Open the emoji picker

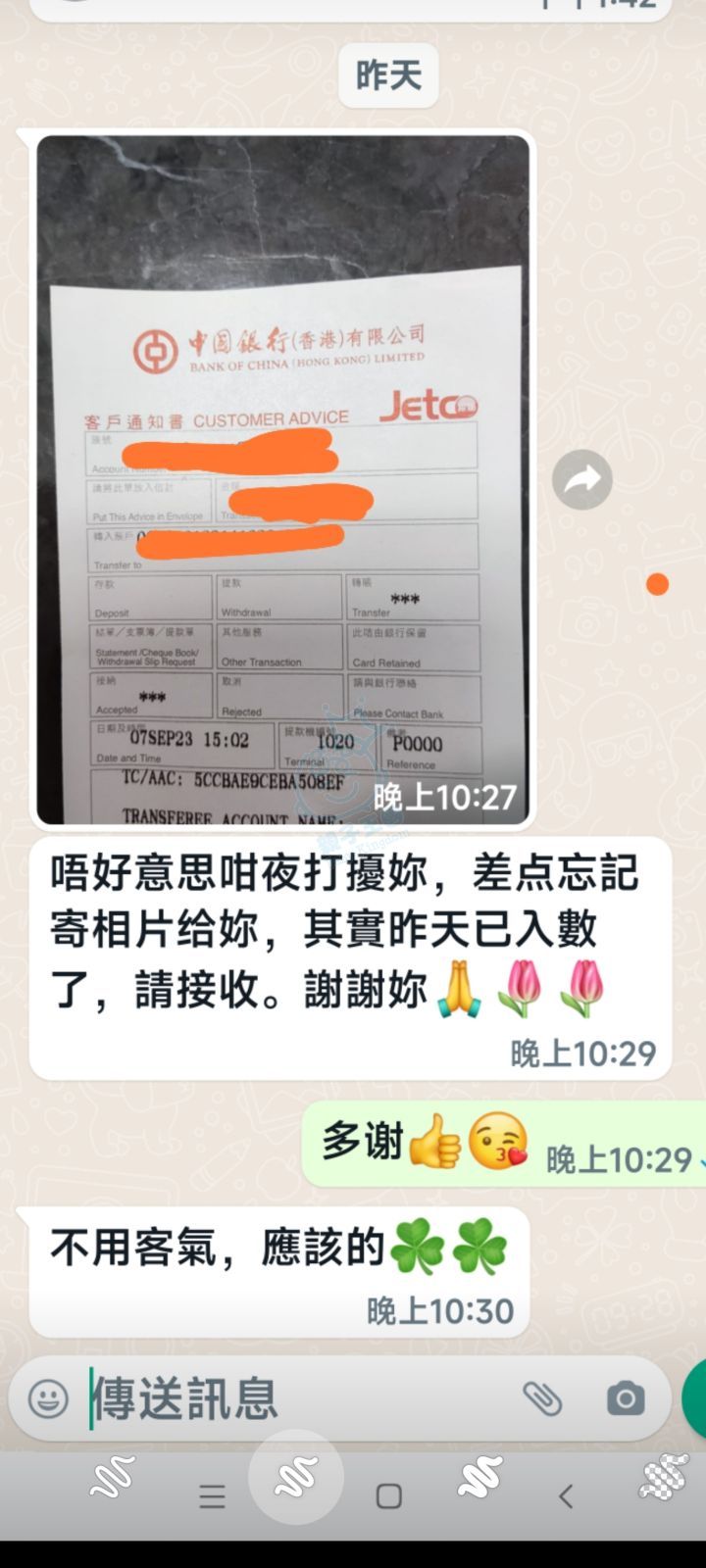(48, 1398)
